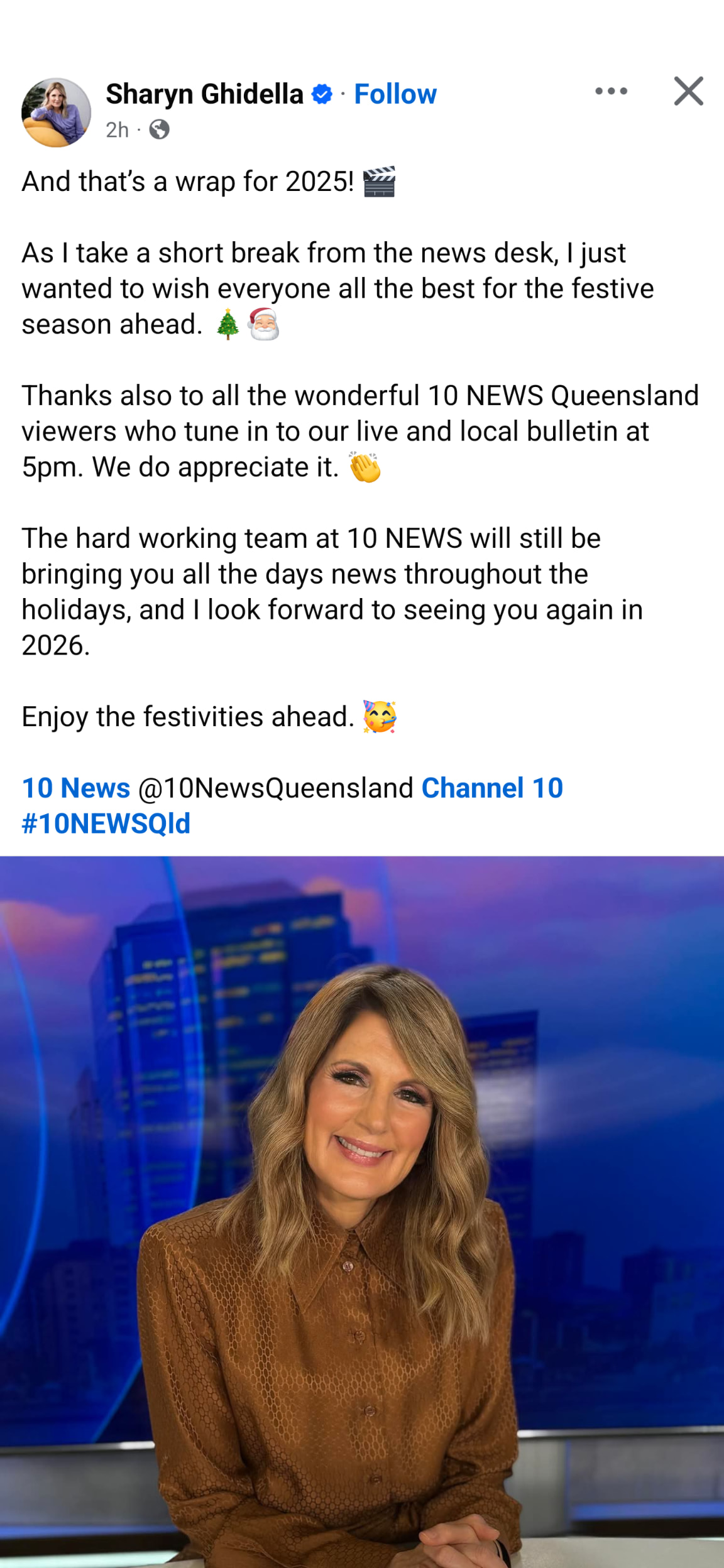This screenshot has width=724, height=1568.
Task: Open Sharyn Ghidella's profile picture
Action: click(x=56, y=112)
